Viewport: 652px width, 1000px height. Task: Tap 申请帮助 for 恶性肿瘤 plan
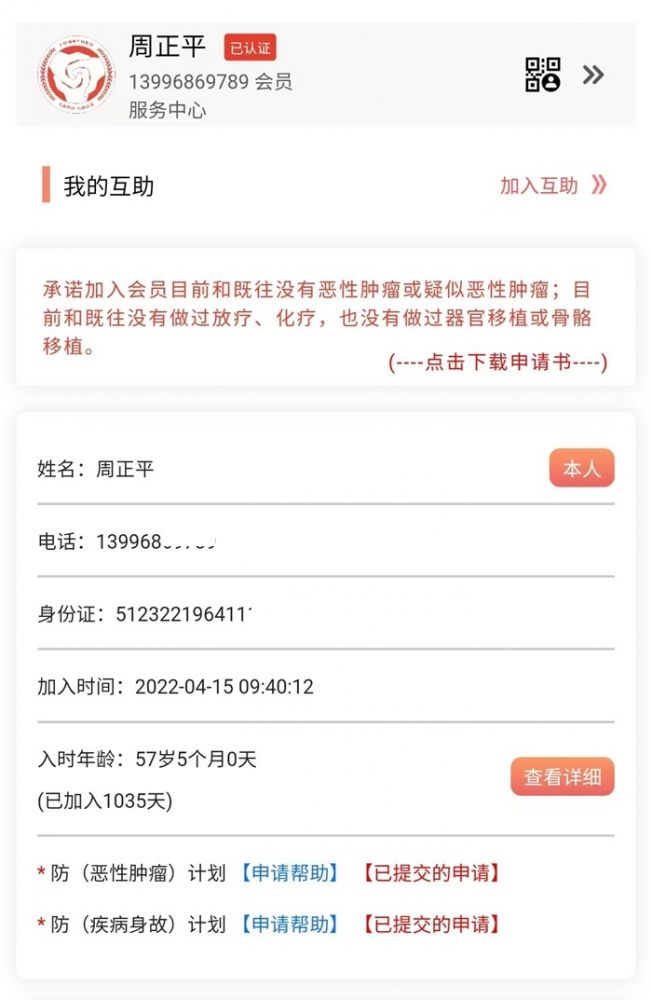tap(289, 873)
